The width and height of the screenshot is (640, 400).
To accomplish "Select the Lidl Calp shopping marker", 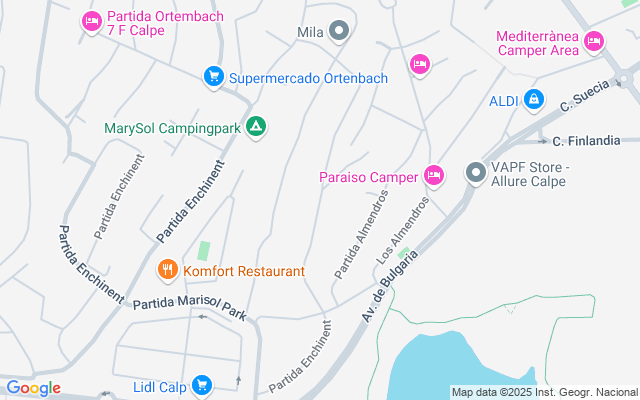I will click(203, 385).
